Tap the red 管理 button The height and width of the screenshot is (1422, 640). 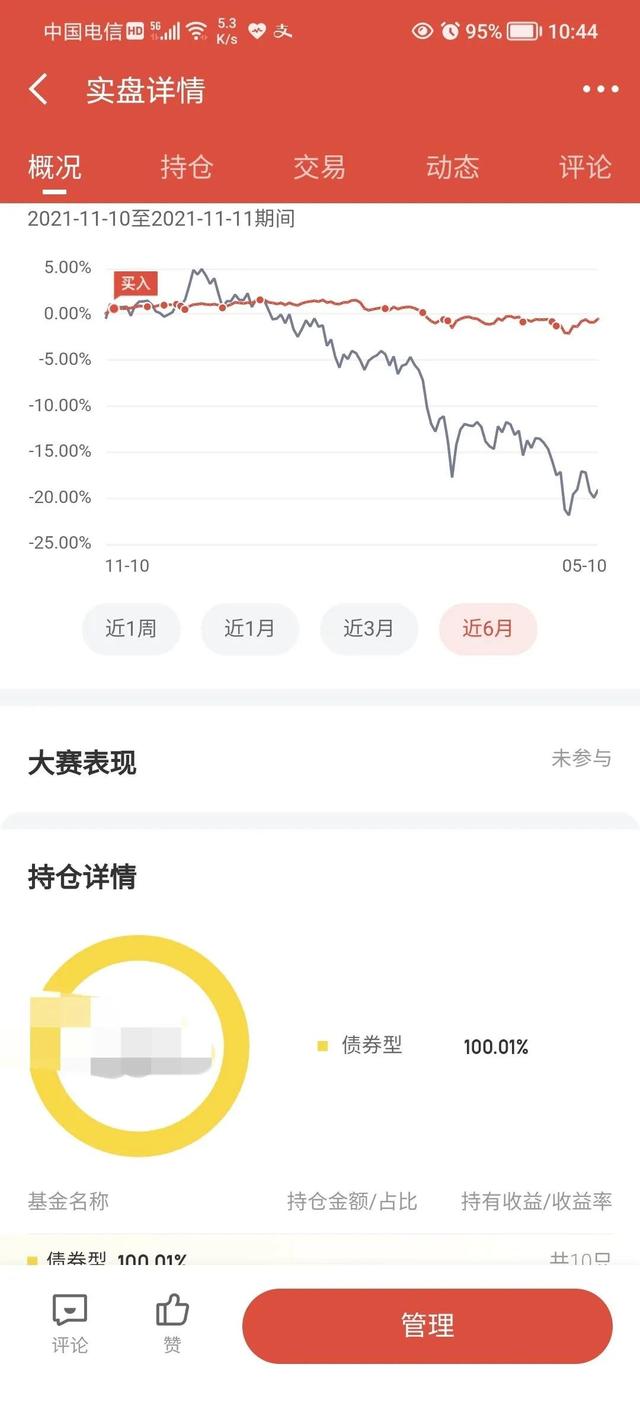click(427, 1326)
